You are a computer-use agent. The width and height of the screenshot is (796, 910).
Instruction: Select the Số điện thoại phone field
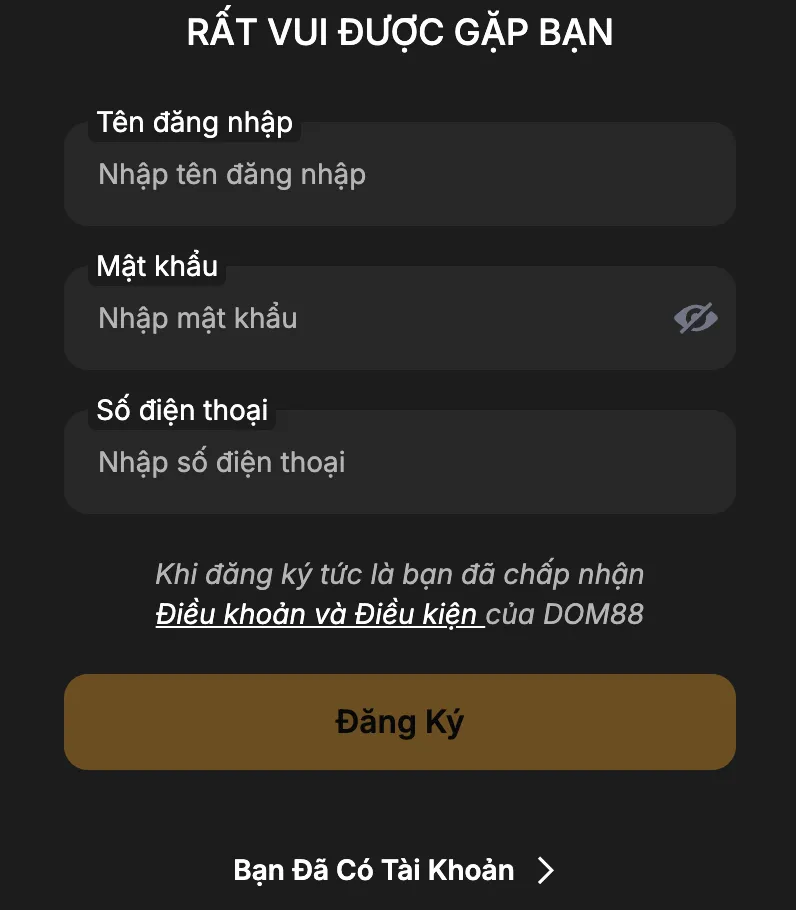[398, 463]
